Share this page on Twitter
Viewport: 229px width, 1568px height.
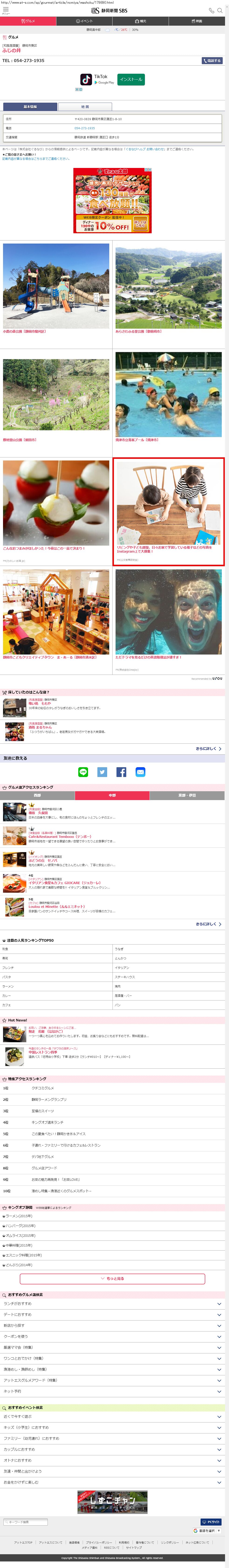102,772
